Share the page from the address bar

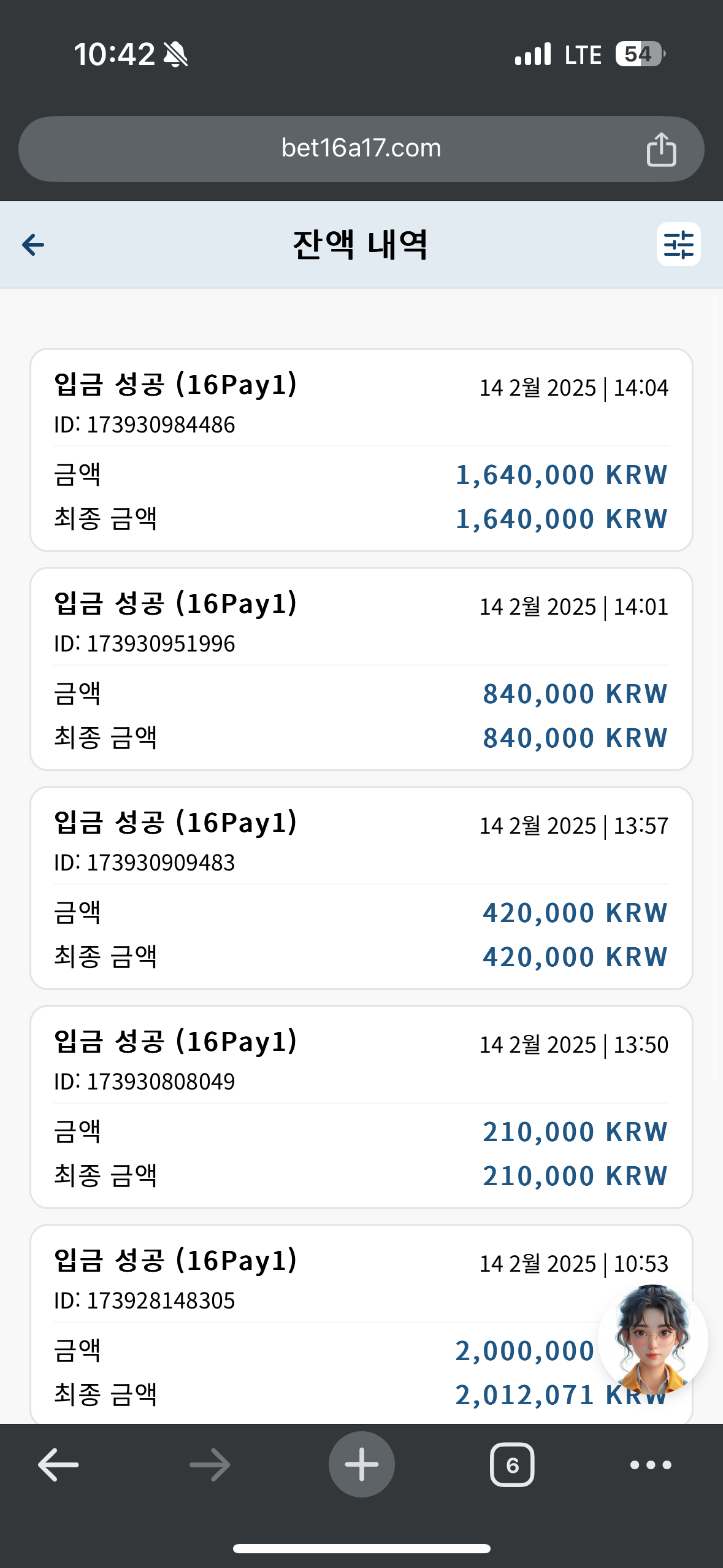coord(661,149)
